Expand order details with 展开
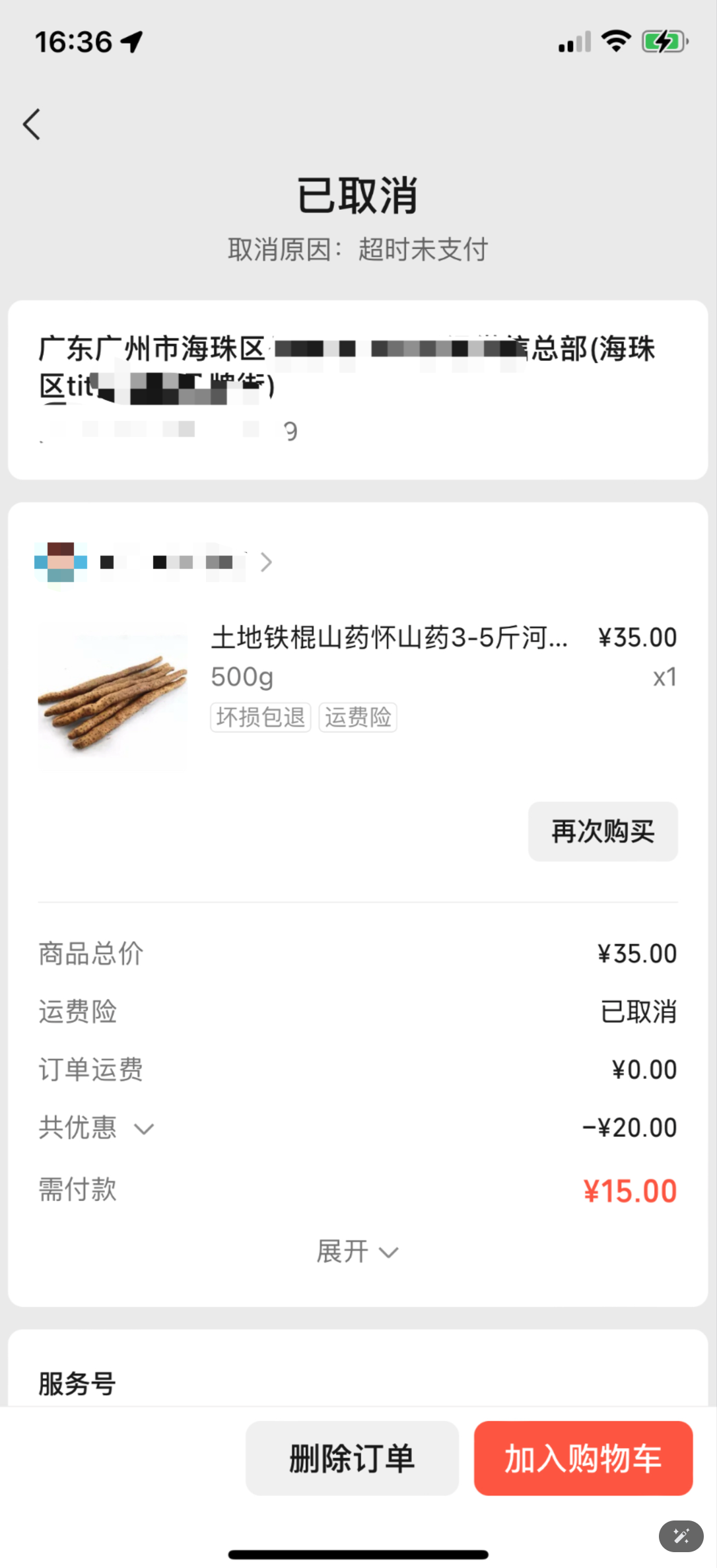 point(357,1252)
